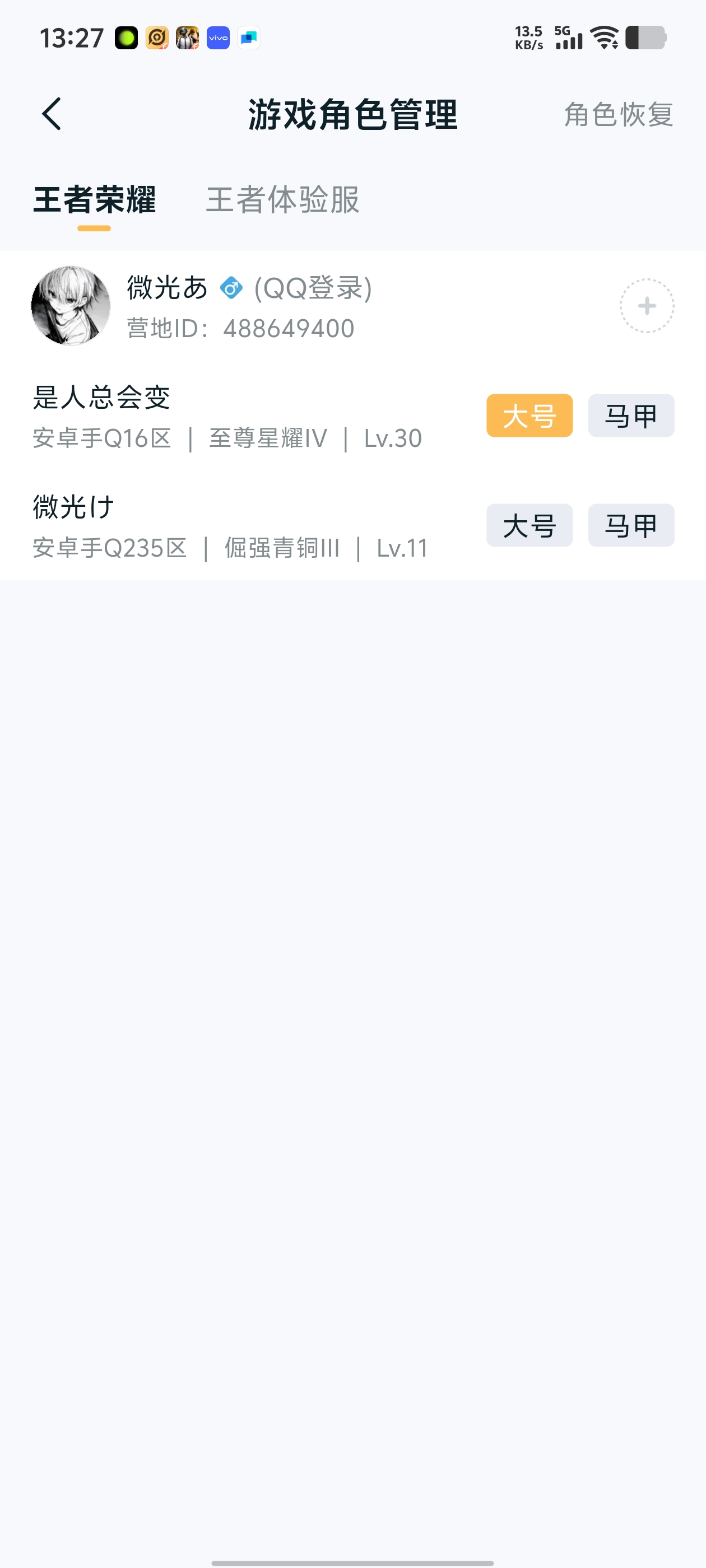Image resolution: width=706 pixels, height=1568 pixels.
Task: Go back from 游戏角色管理 page
Action: [x=52, y=114]
